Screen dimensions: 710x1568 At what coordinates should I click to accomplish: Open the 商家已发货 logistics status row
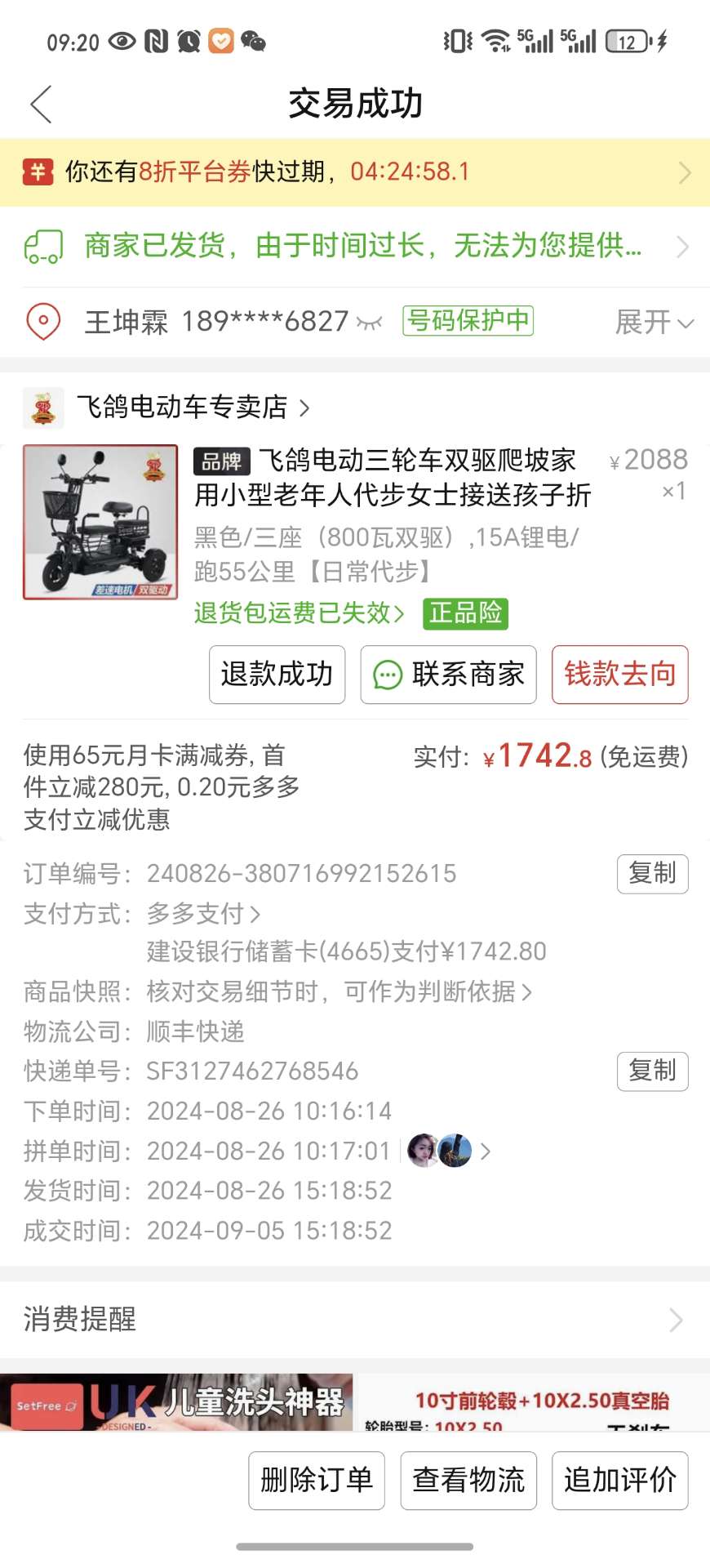pos(355,246)
